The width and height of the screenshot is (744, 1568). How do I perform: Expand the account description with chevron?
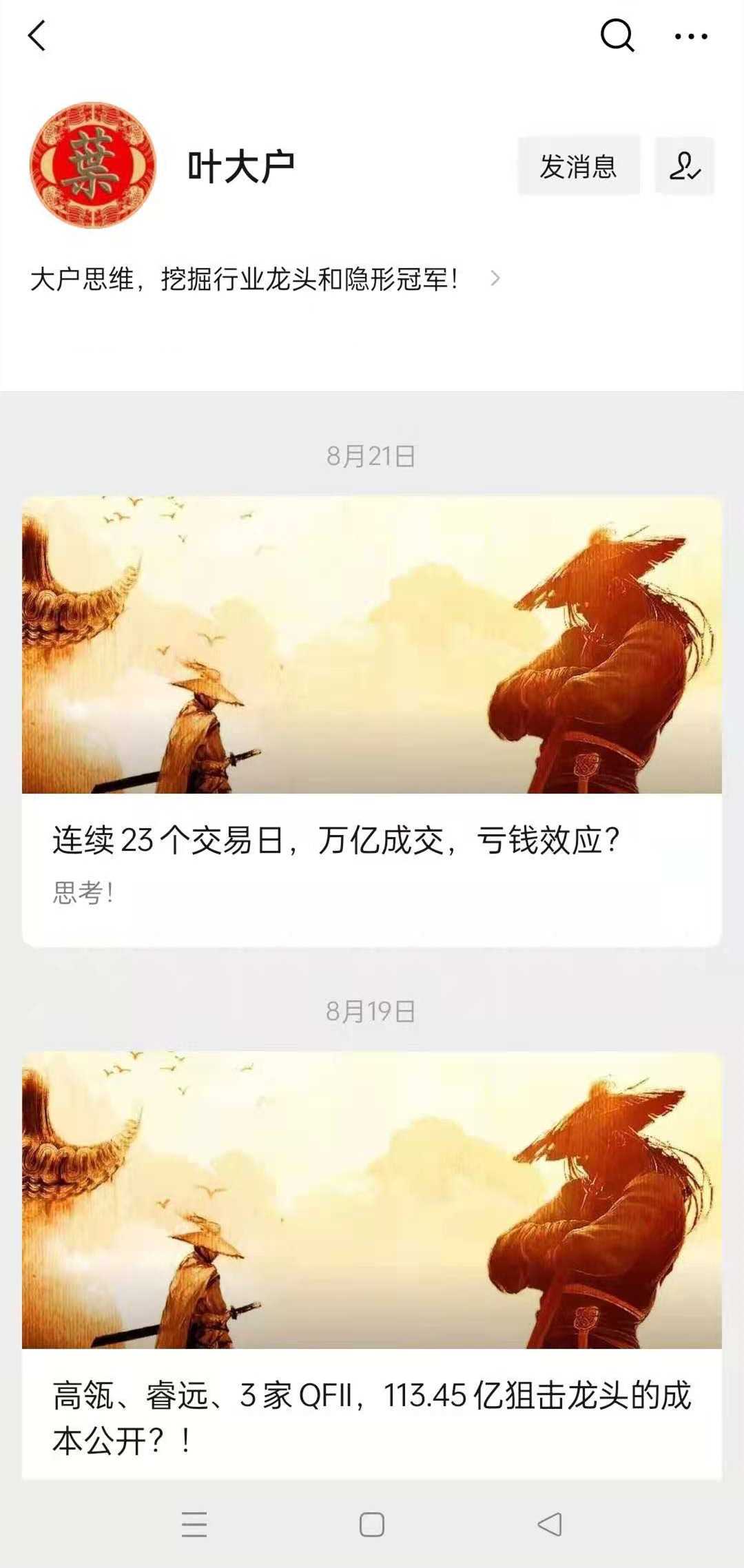pyautogui.click(x=495, y=279)
